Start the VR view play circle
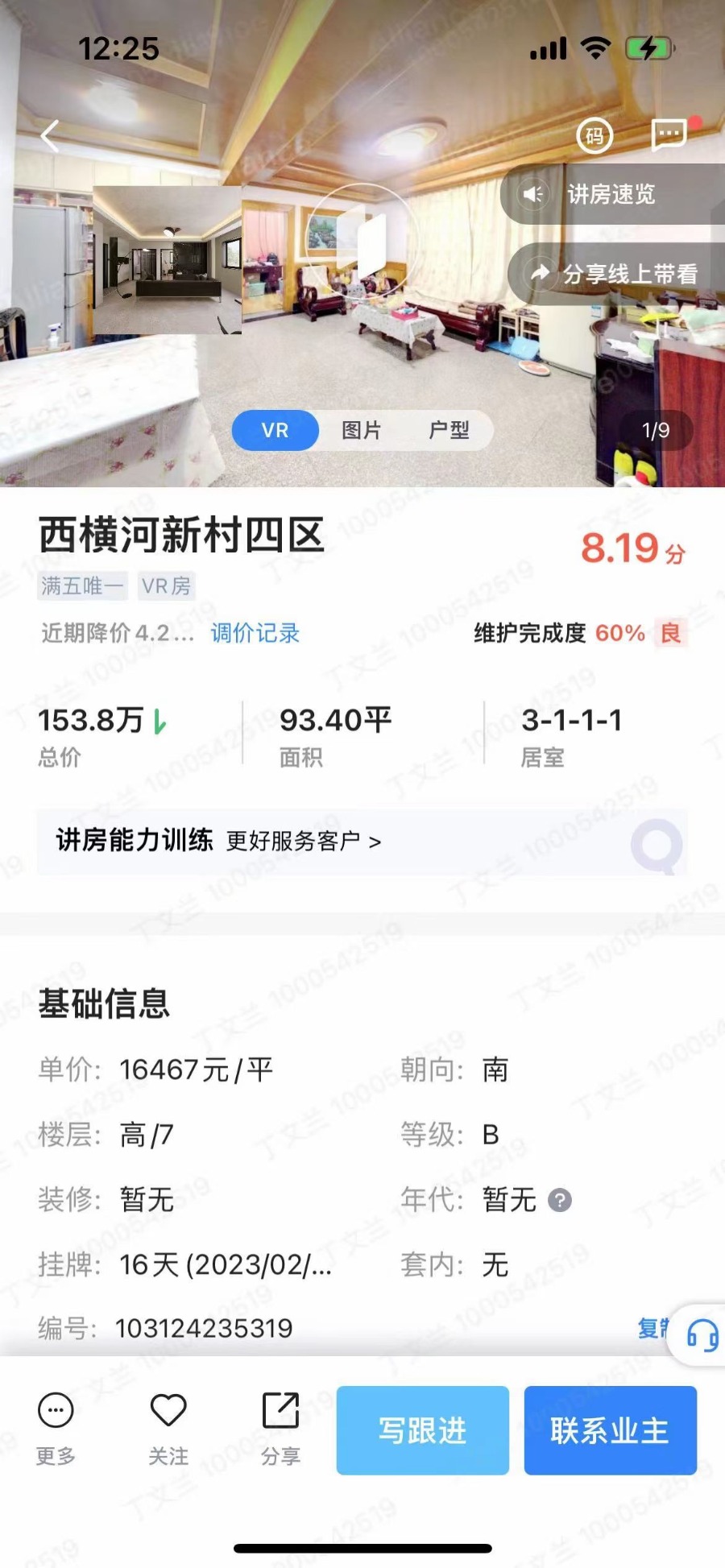This screenshot has height=1568, width=725. point(362,243)
